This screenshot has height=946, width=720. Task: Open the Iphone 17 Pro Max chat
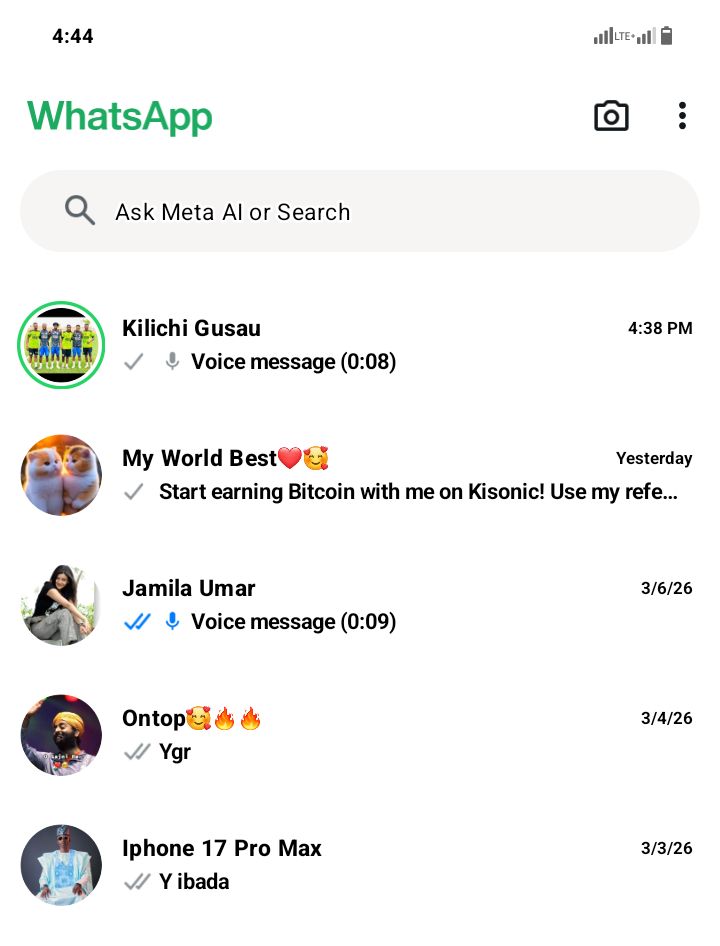point(400,865)
